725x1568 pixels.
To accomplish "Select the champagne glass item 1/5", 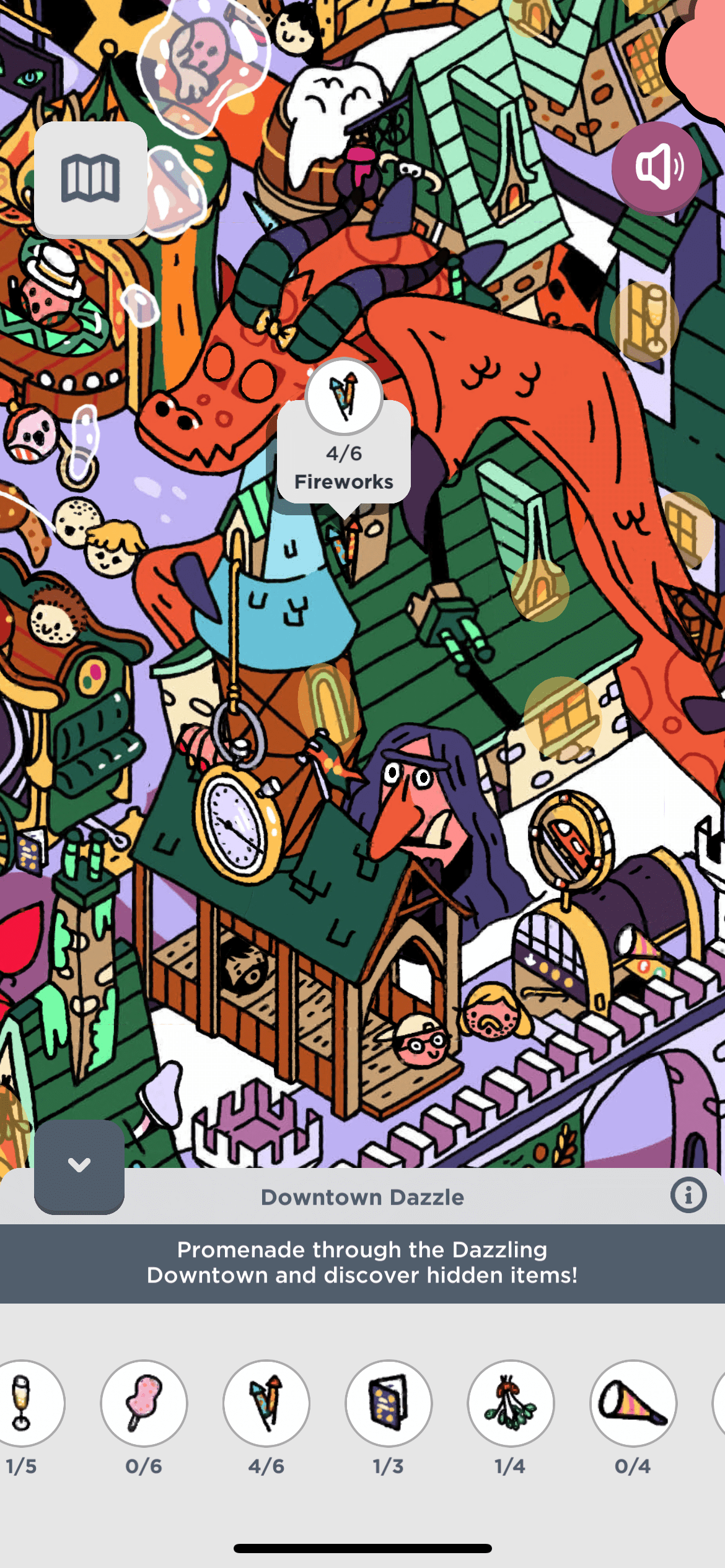I will coord(24,1403).
